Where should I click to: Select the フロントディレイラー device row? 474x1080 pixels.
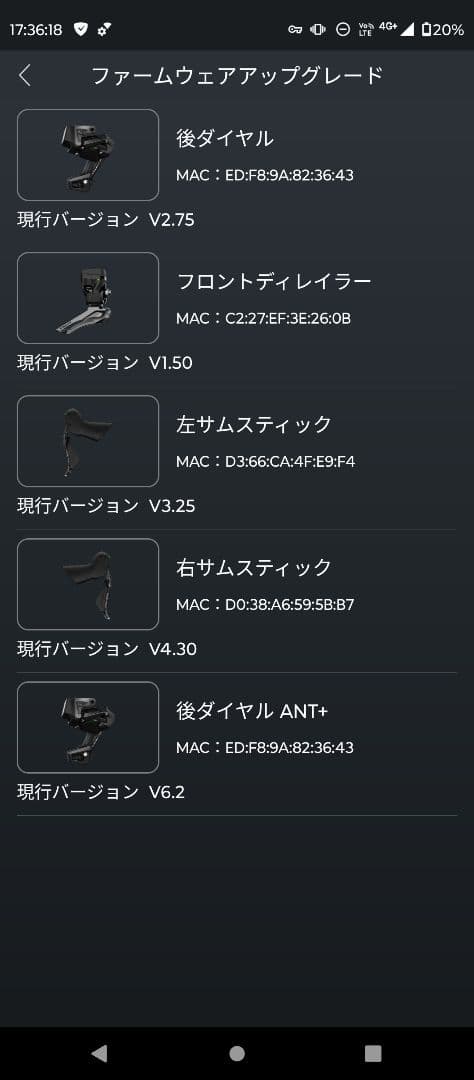coord(237,314)
